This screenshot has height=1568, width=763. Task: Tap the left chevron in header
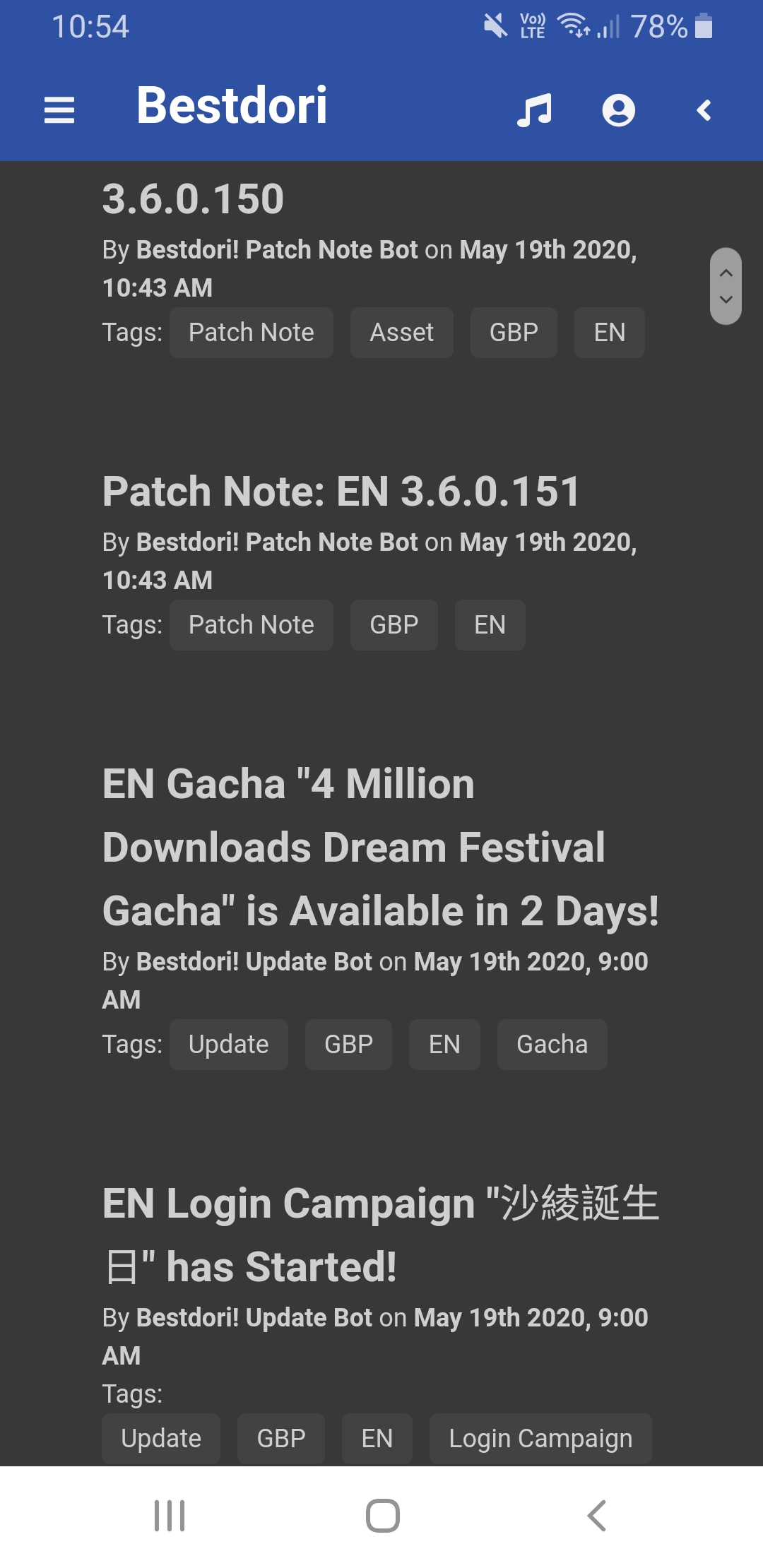coord(704,110)
